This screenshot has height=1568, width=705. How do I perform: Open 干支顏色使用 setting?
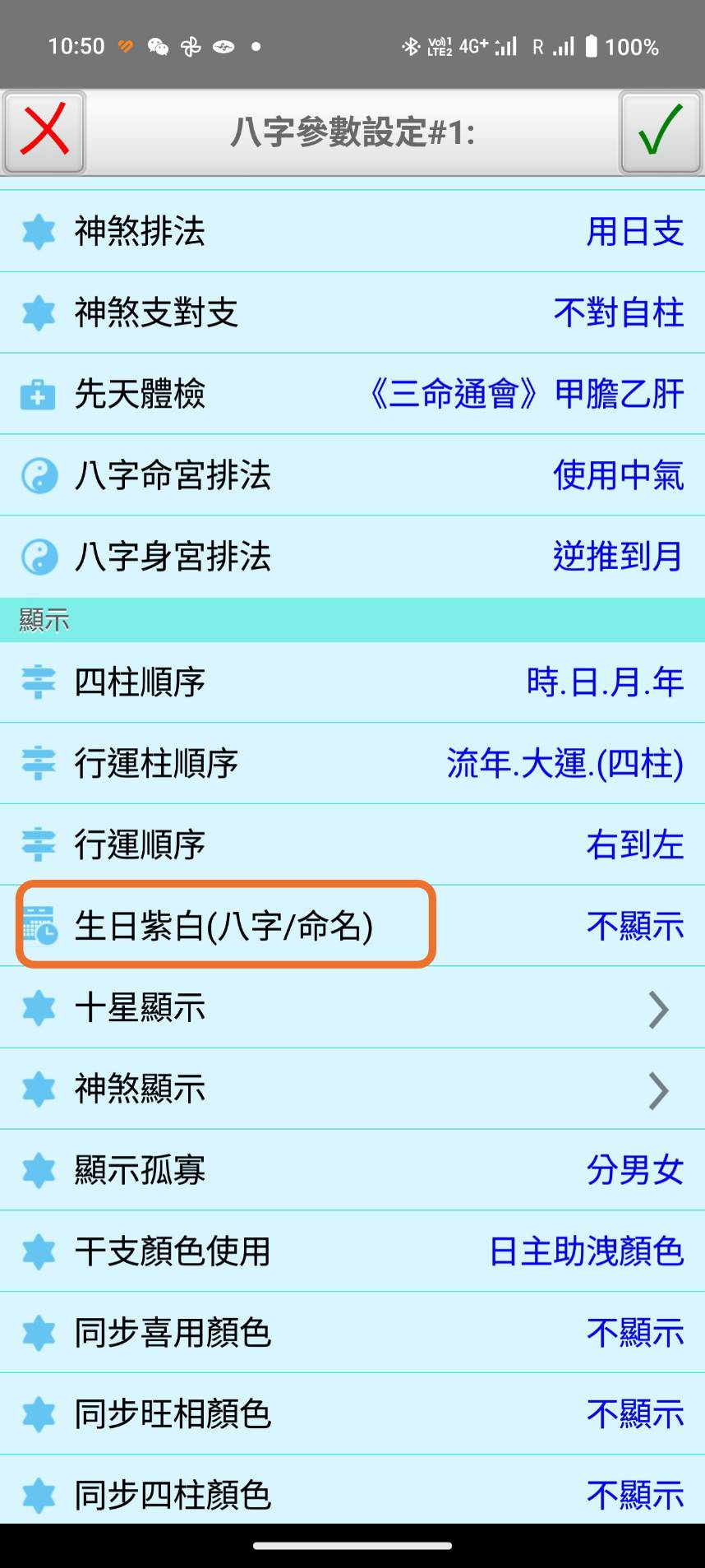(352, 1251)
